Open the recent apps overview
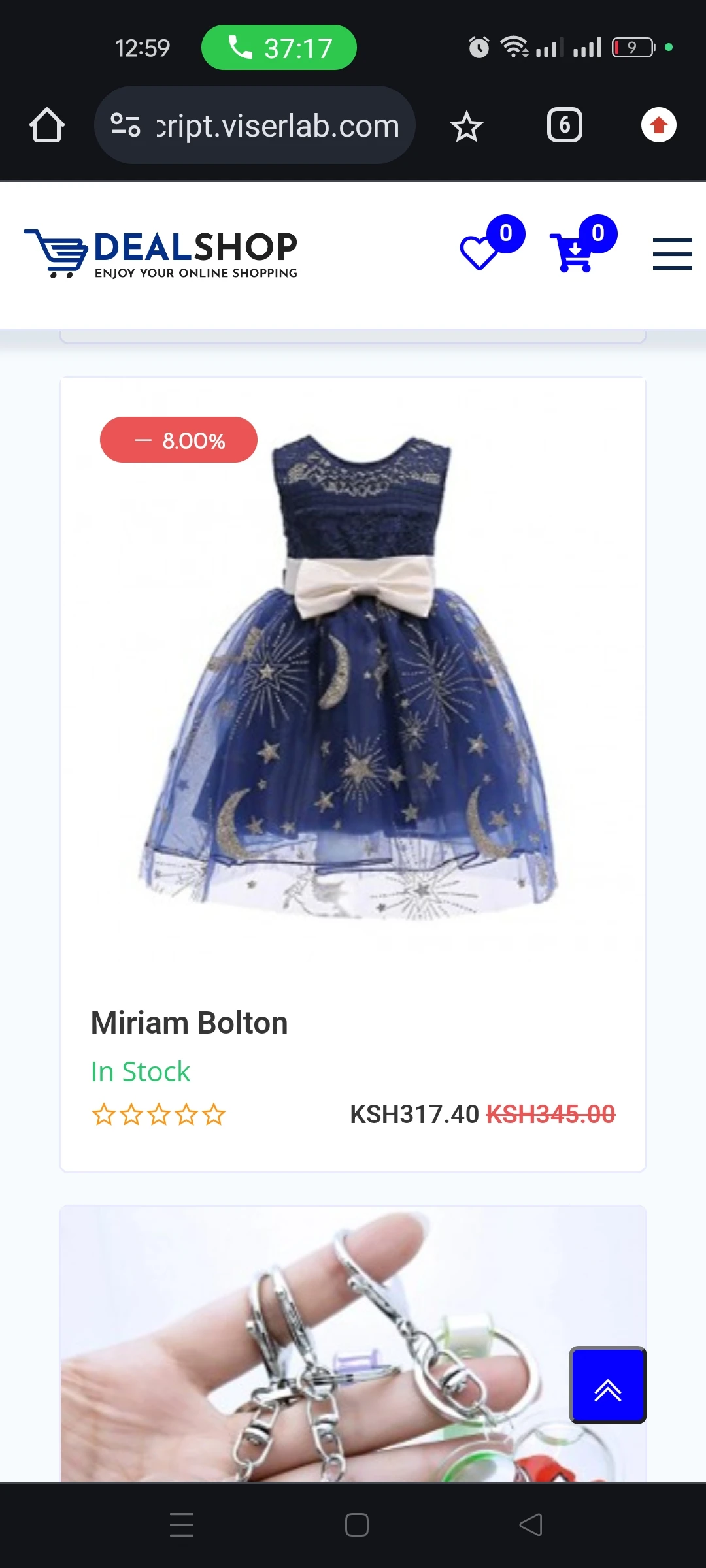Image resolution: width=706 pixels, height=1568 pixels. (x=182, y=1525)
